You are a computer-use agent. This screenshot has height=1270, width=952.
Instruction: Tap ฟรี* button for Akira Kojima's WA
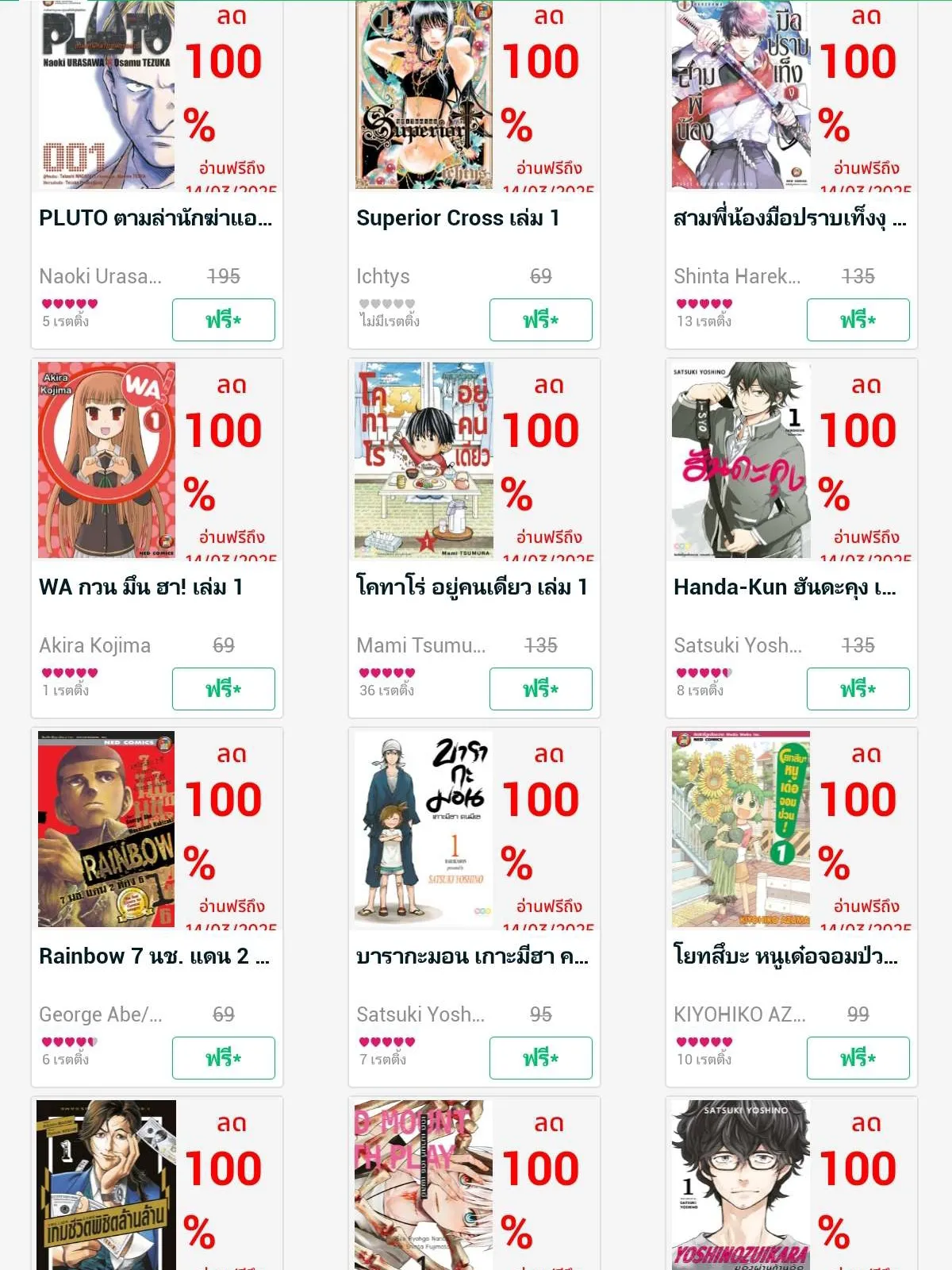click(x=224, y=689)
